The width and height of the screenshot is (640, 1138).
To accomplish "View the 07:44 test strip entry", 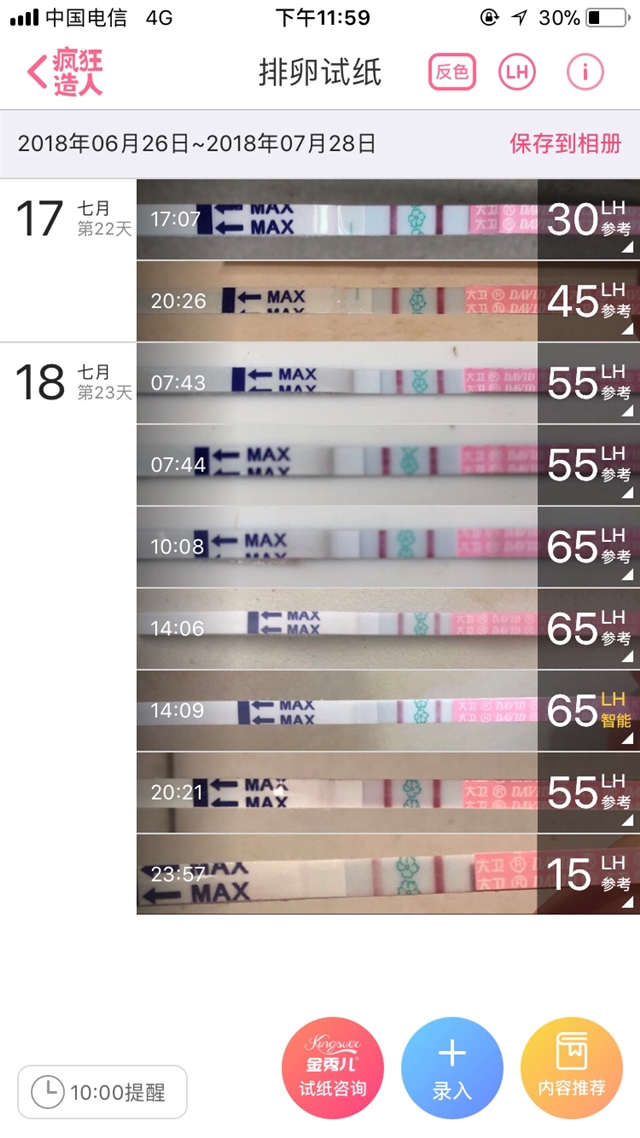I will 387,464.
